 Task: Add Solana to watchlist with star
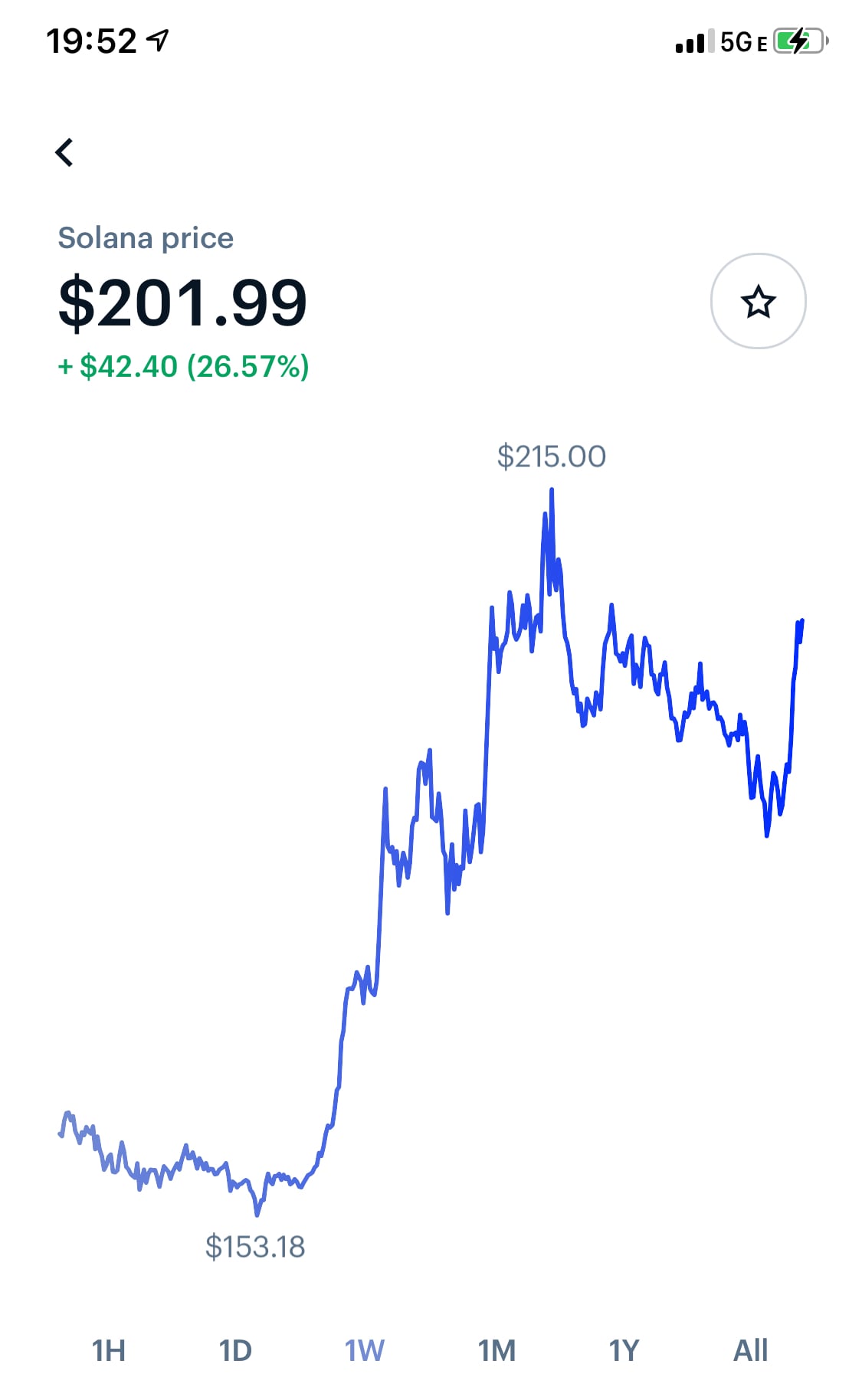pyautogui.click(x=758, y=301)
